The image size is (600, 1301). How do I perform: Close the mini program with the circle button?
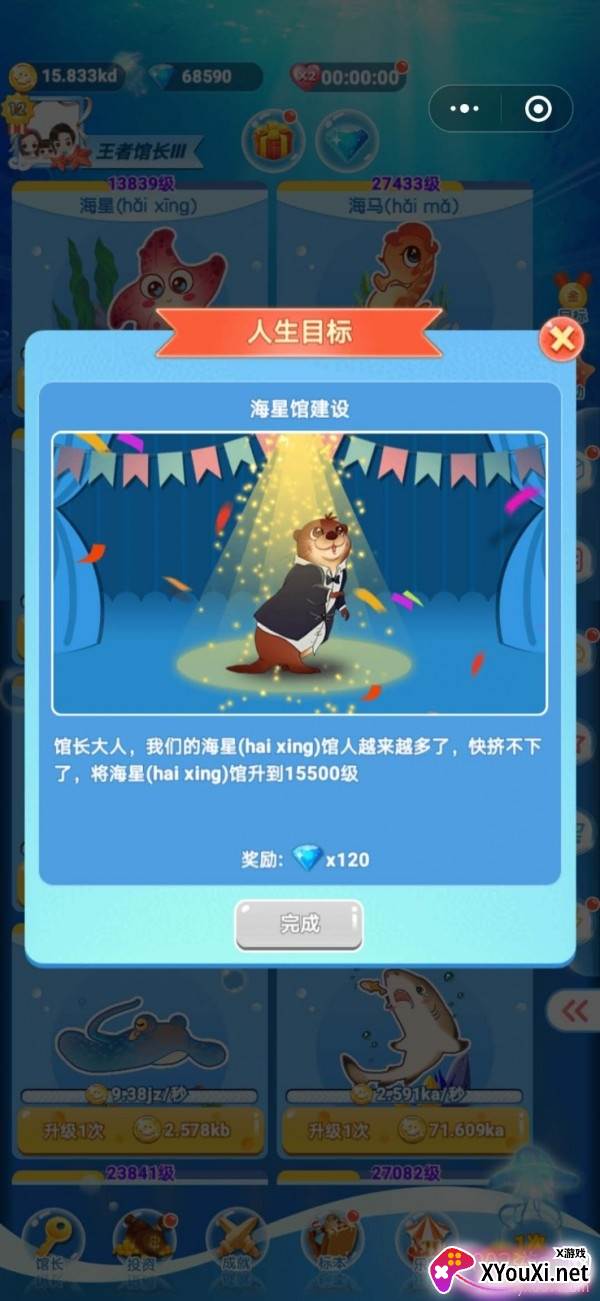click(x=538, y=109)
